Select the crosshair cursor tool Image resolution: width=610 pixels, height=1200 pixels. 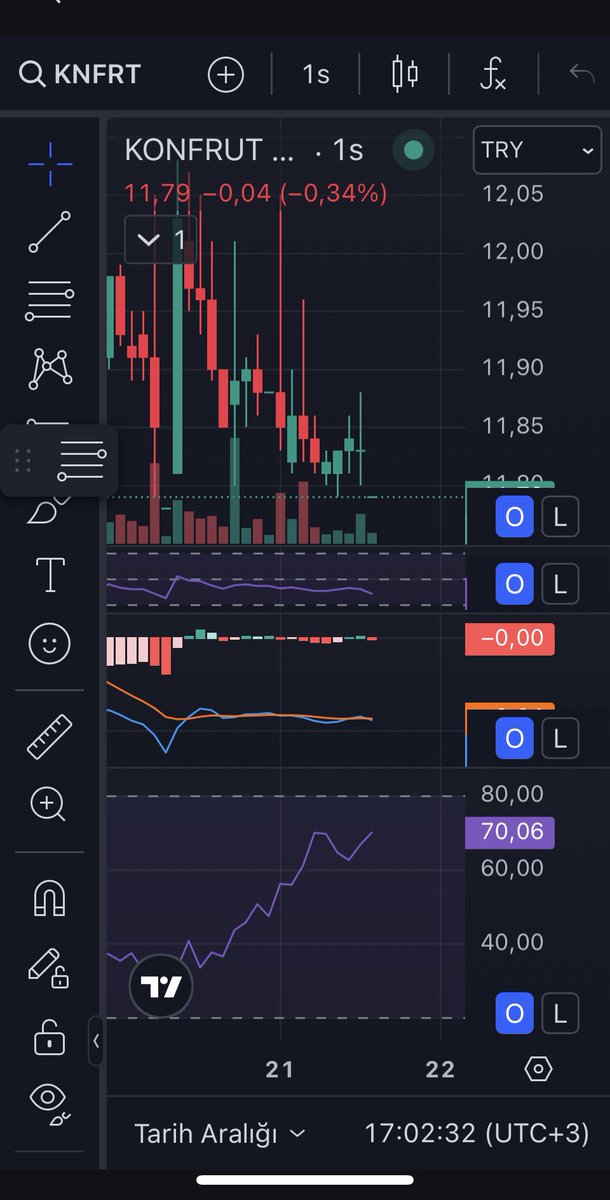(49, 164)
